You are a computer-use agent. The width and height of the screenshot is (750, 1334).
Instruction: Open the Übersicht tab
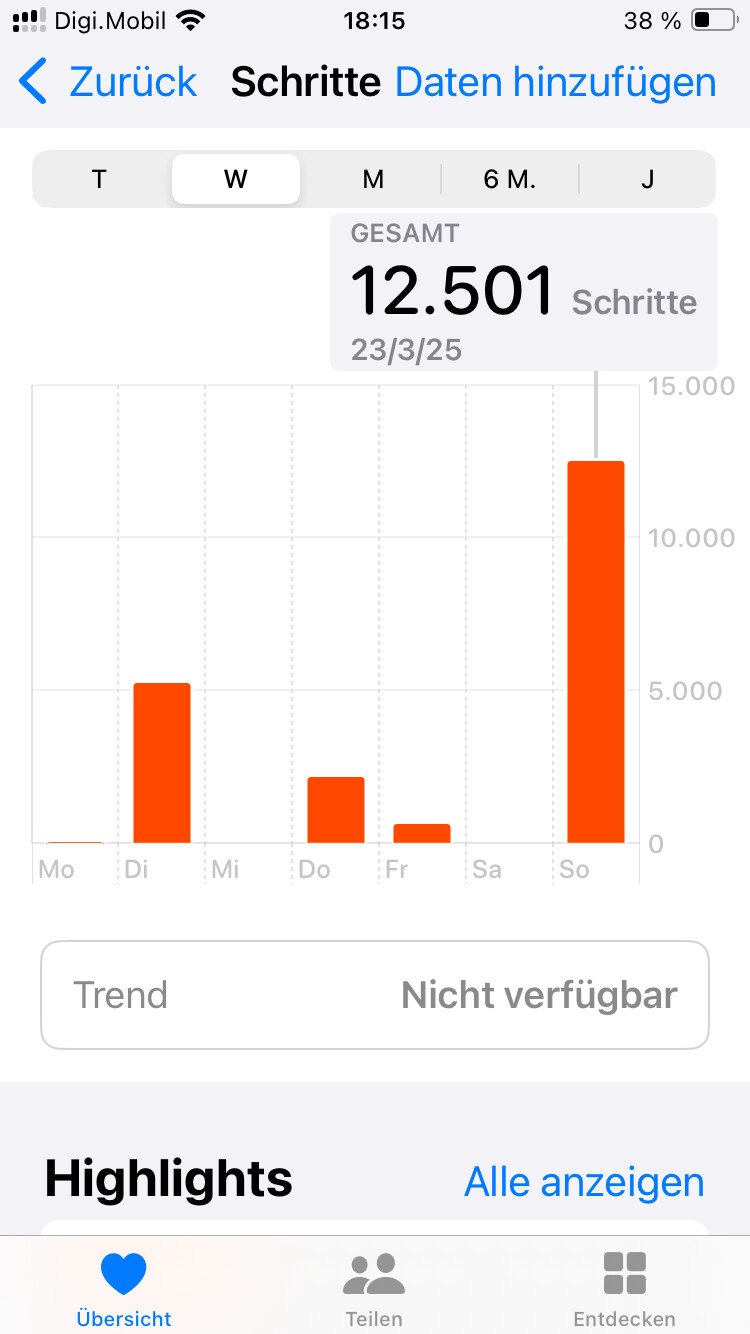point(124,1289)
